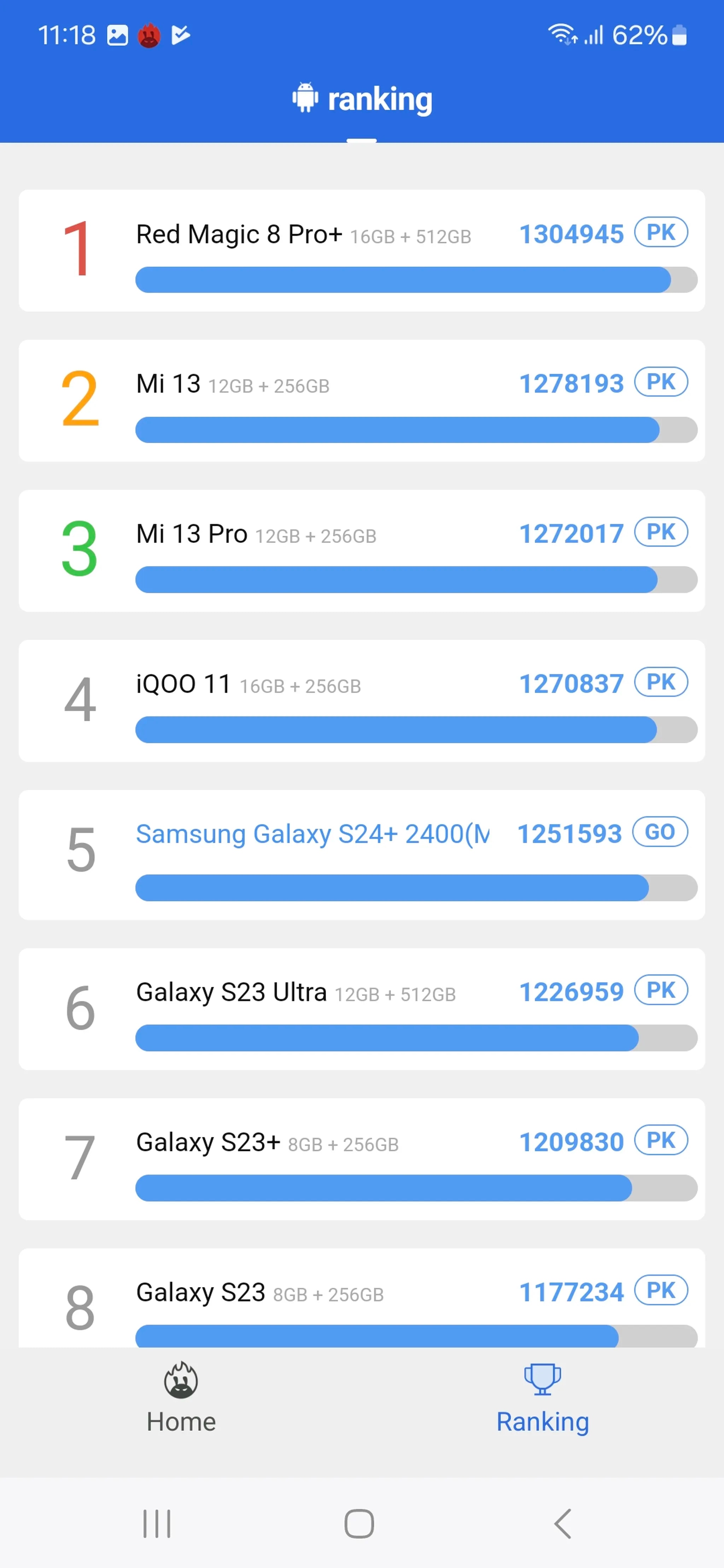Image resolution: width=724 pixels, height=1568 pixels.
Task: Expand the truncated Samsung Galaxy S24+ name
Action: pyautogui.click(x=313, y=834)
